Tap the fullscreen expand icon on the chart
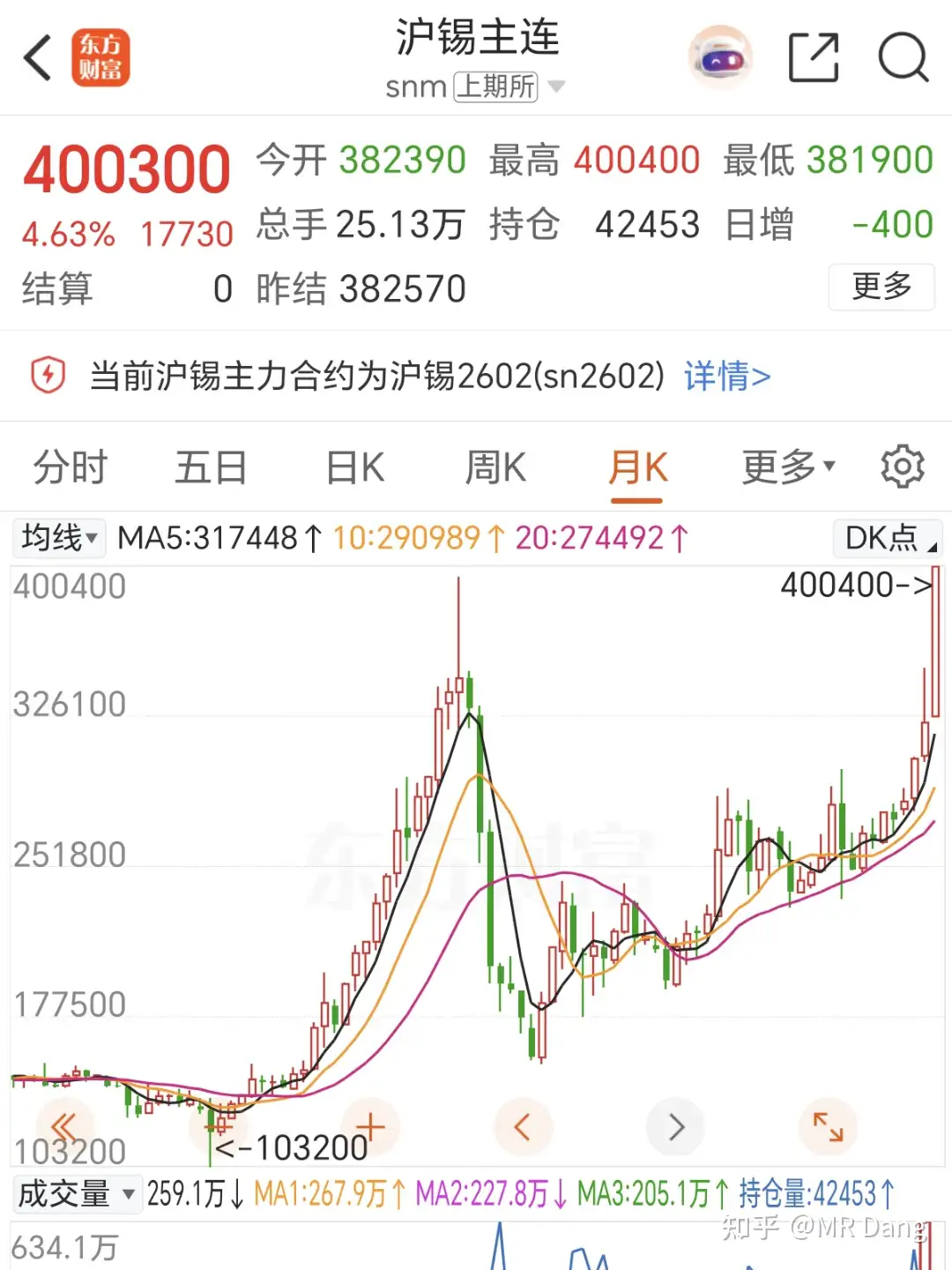Viewport: 952px width, 1270px height. click(827, 1126)
